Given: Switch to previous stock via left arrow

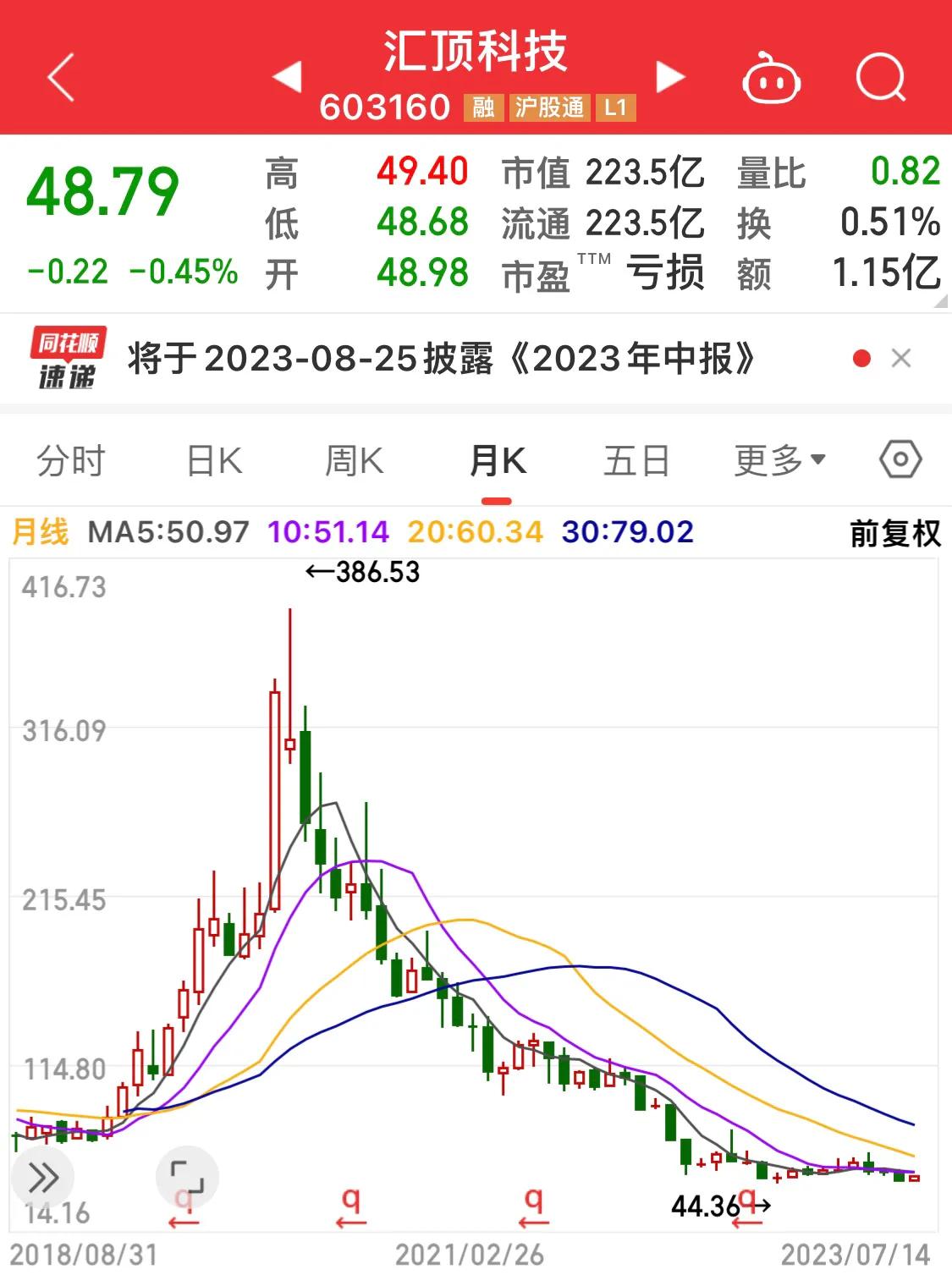Looking at the screenshot, I should tap(288, 76).
